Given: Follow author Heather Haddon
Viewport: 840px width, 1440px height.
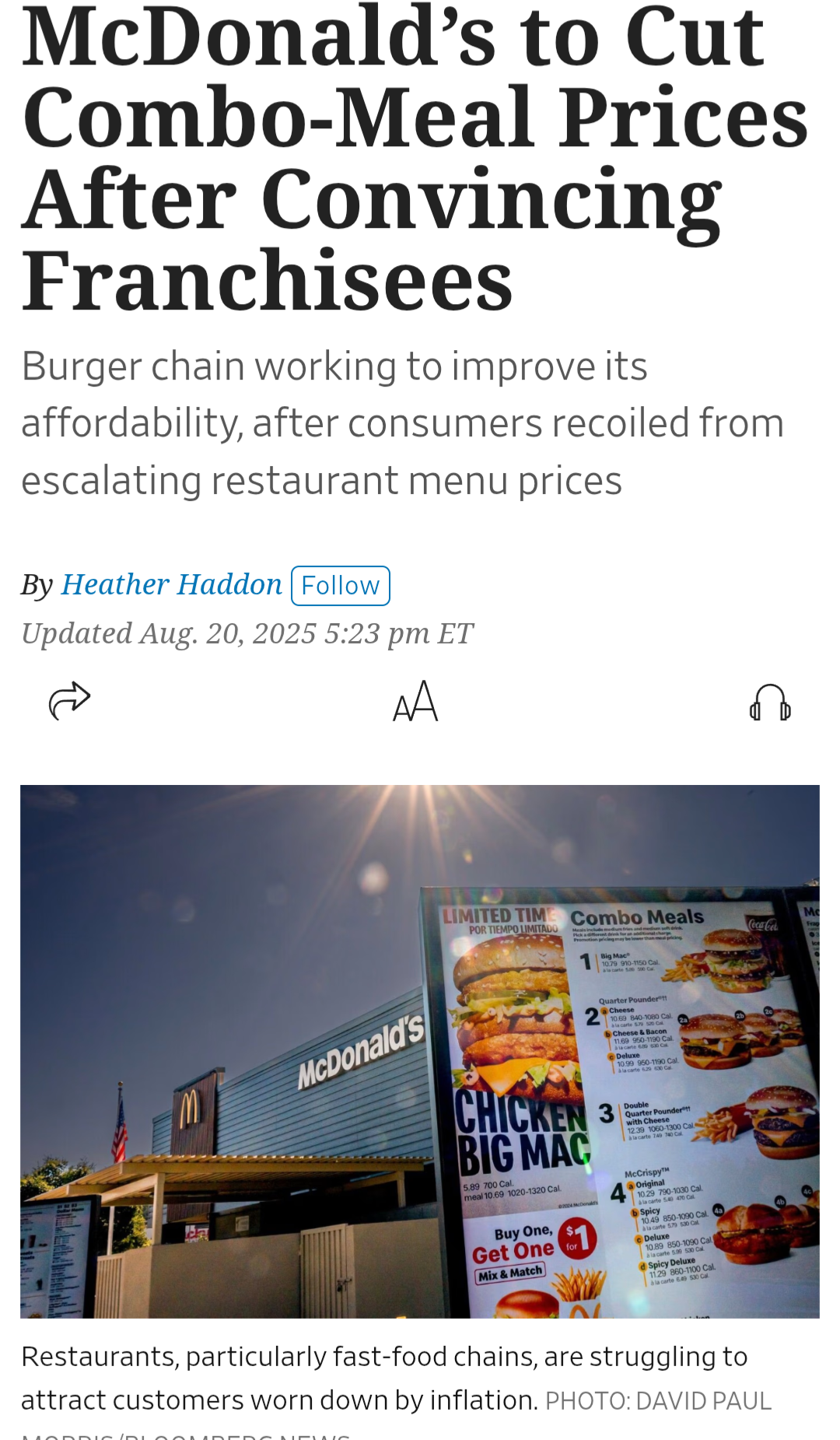Looking at the screenshot, I should point(341,586).
